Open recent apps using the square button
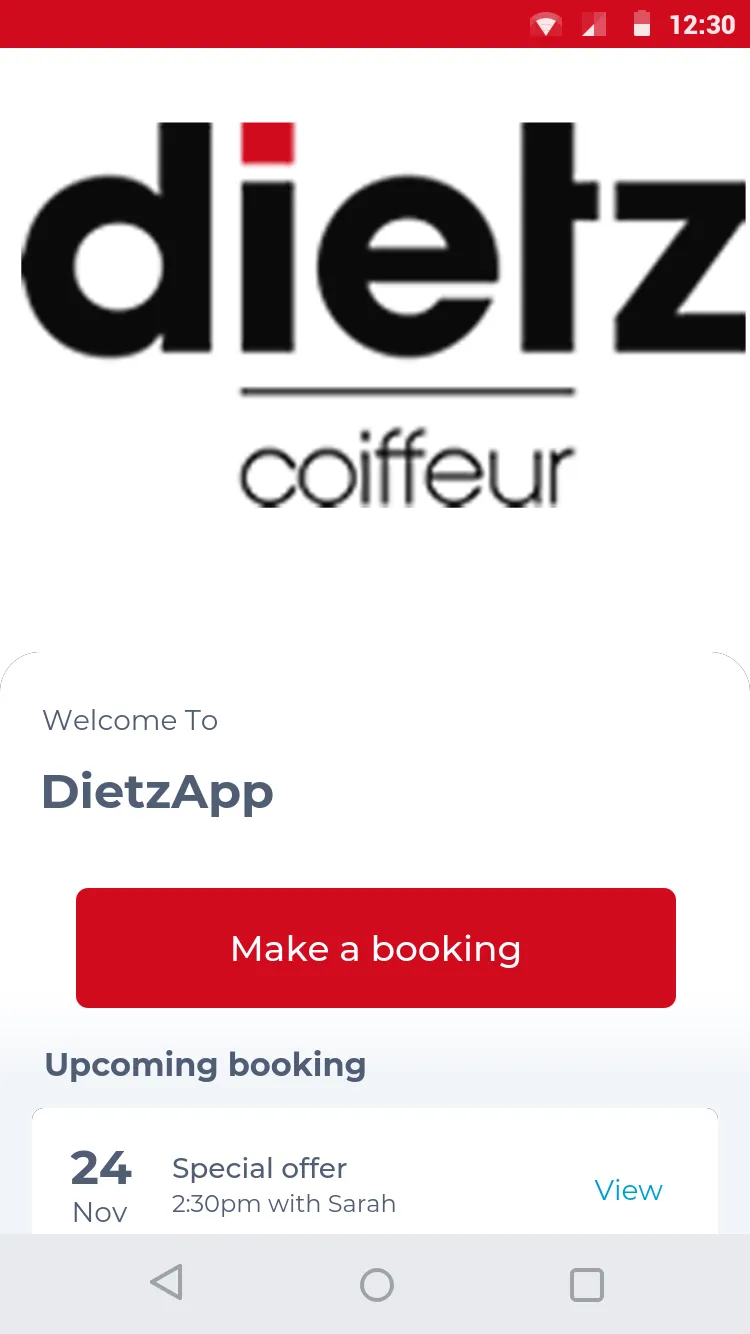Screen dimensions: 750x1334 pyautogui.click(x=587, y=1284)
